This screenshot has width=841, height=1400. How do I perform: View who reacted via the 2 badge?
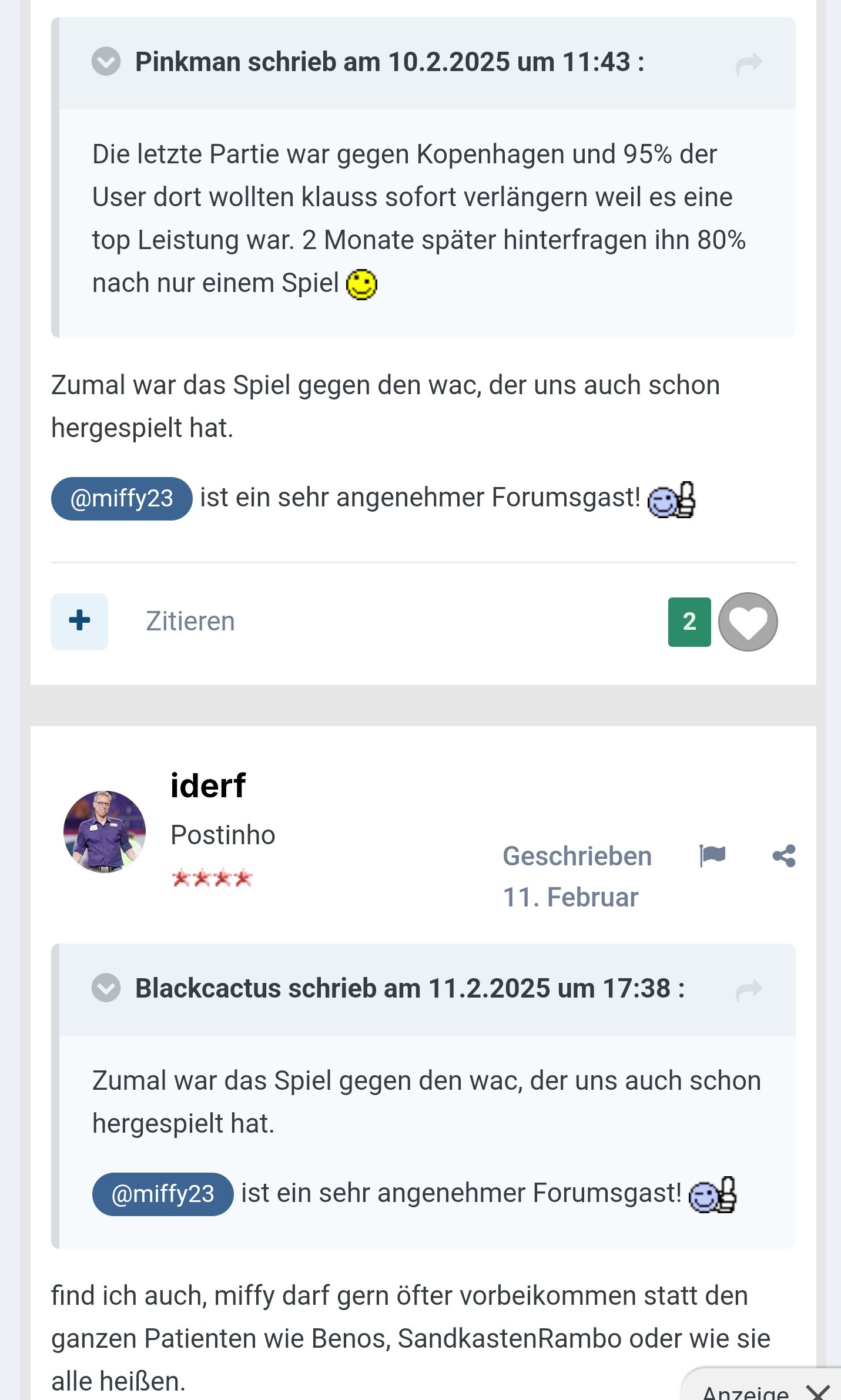(x=689, y=622)
